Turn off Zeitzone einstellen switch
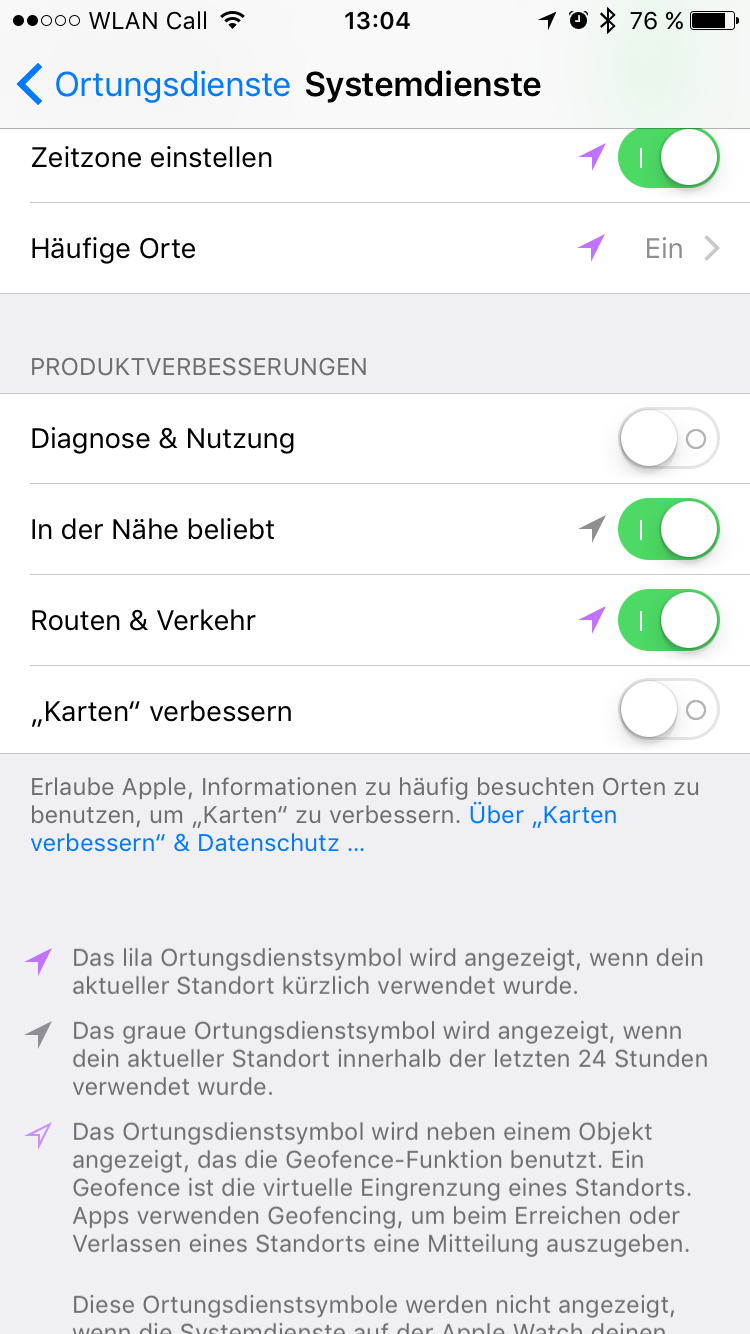This screenshot has width=750, height=1334. coord(668,158)
